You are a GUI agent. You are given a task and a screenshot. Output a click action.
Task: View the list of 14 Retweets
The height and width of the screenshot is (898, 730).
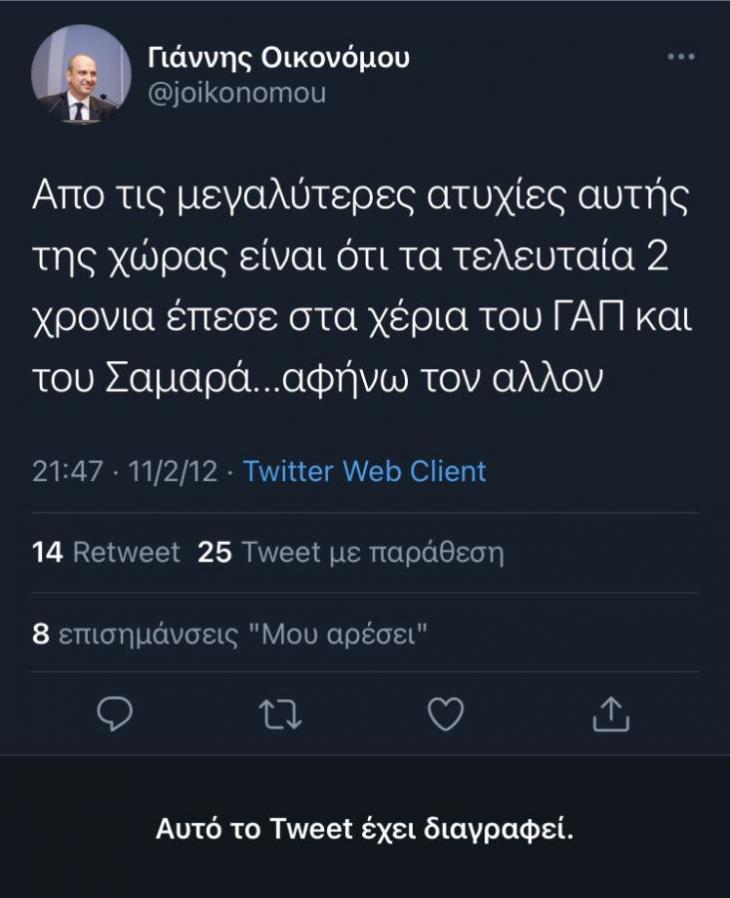(x=106, y=552)
